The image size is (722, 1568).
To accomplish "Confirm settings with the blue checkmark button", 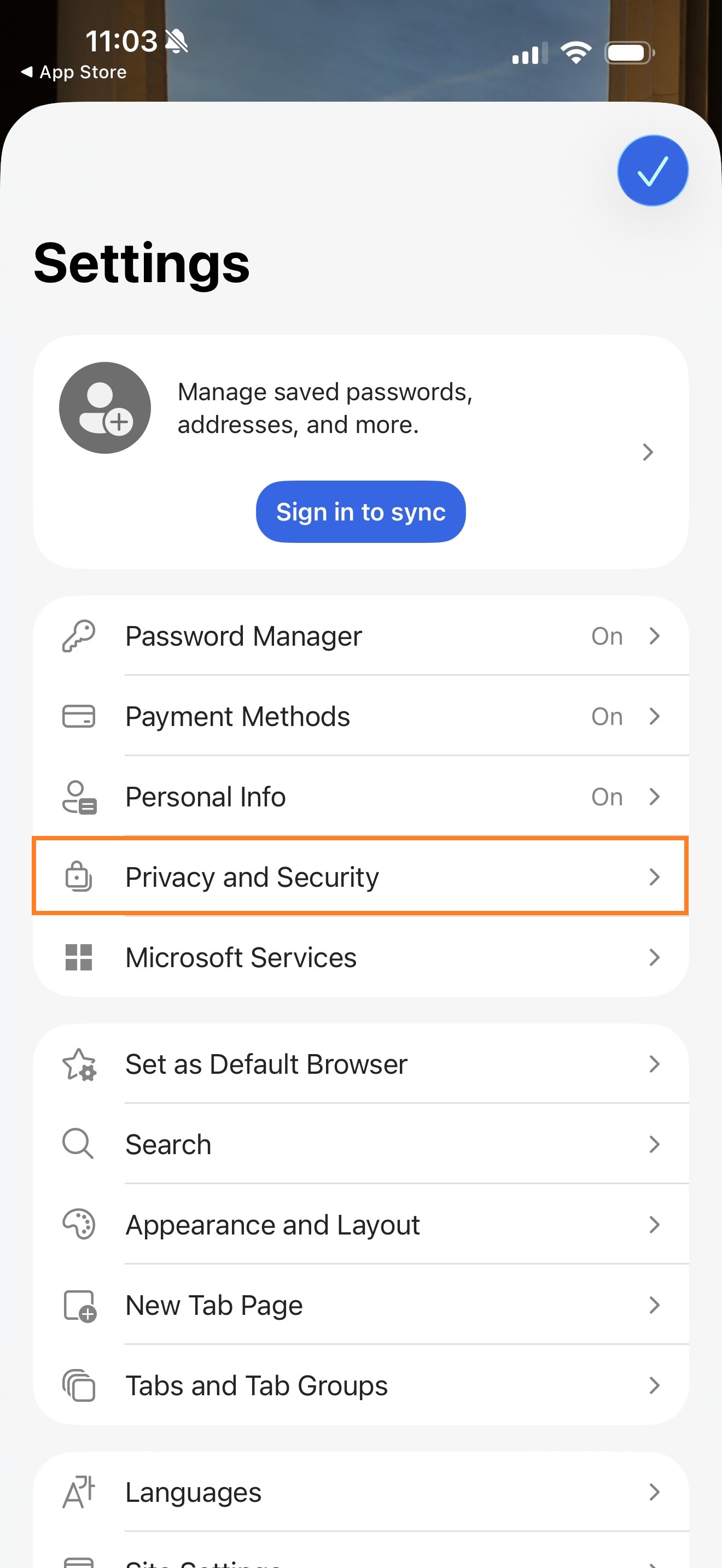I will (652, 171).
